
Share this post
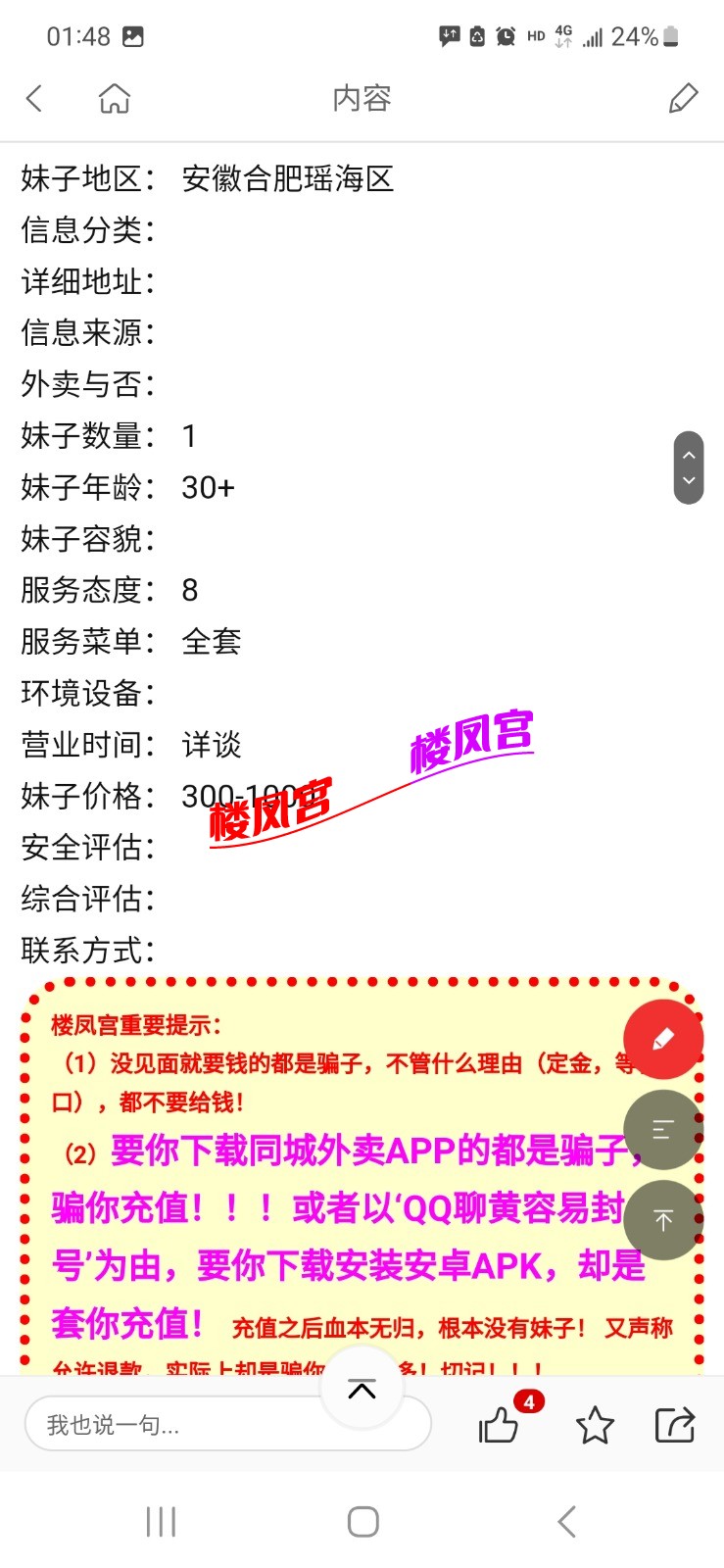tap(674, 1424)
